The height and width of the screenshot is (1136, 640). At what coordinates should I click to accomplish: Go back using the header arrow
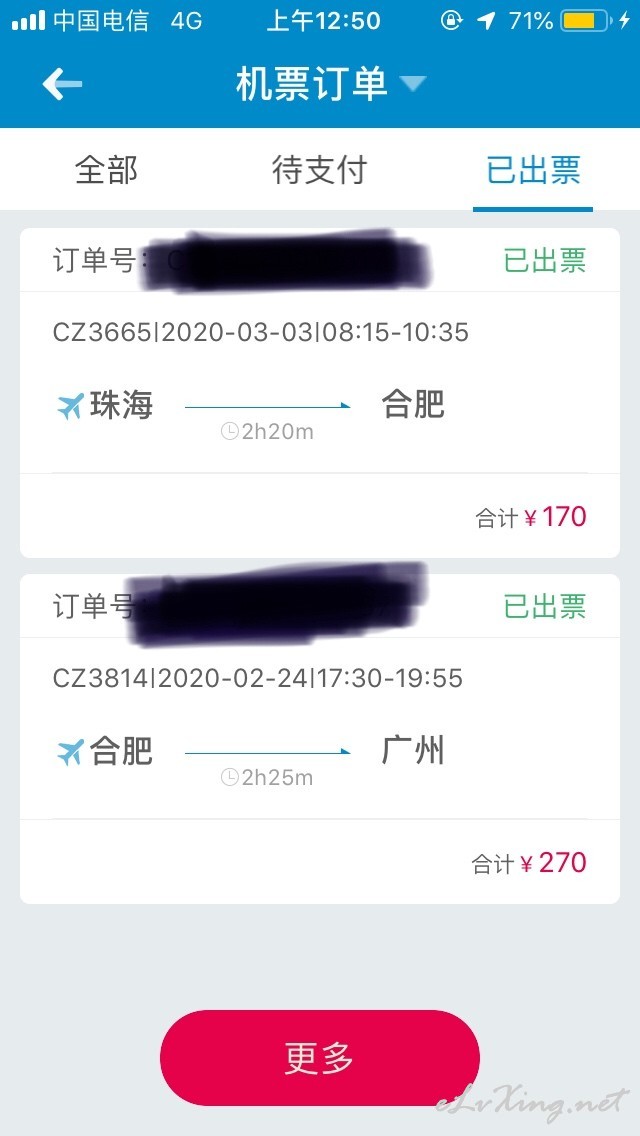[62, 84]
